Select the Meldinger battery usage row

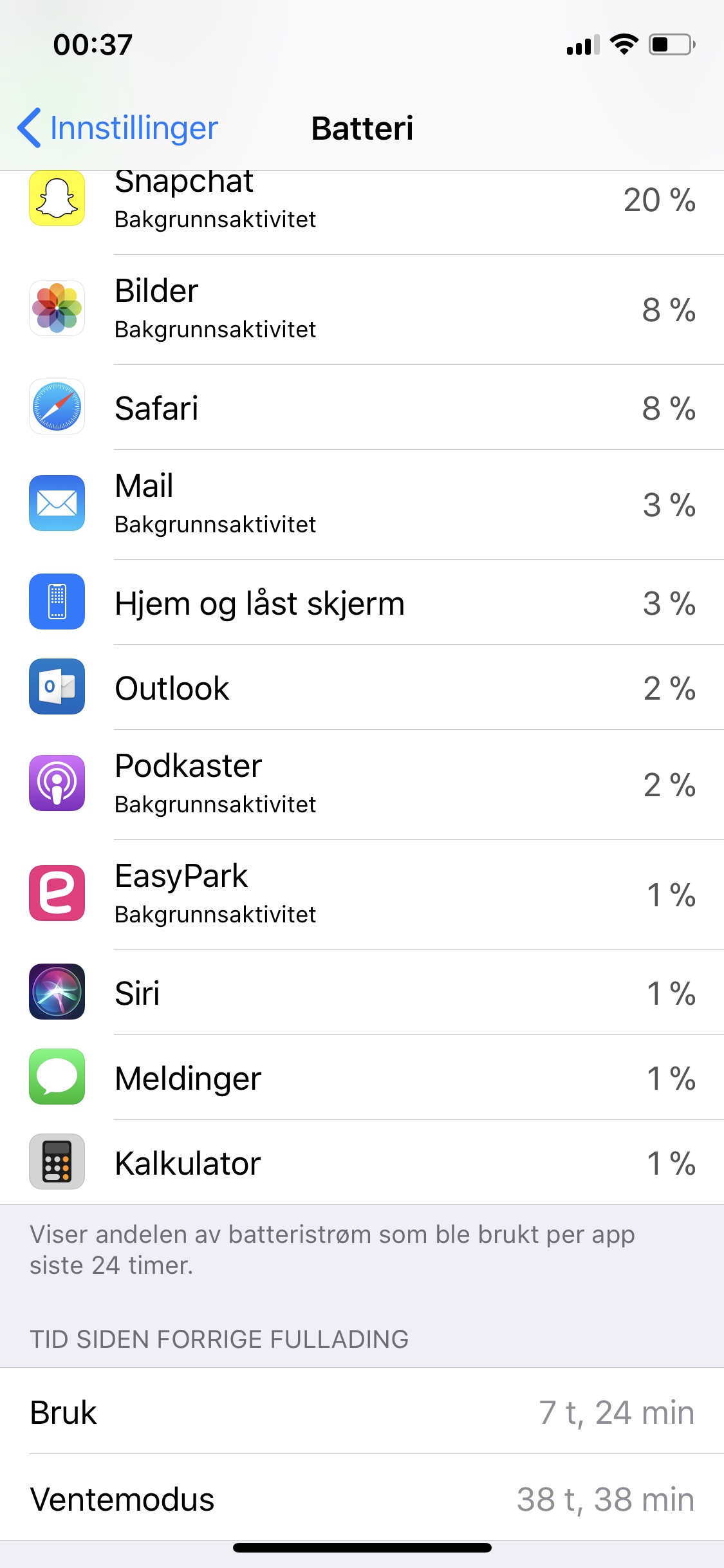[x=360, y=1078]
